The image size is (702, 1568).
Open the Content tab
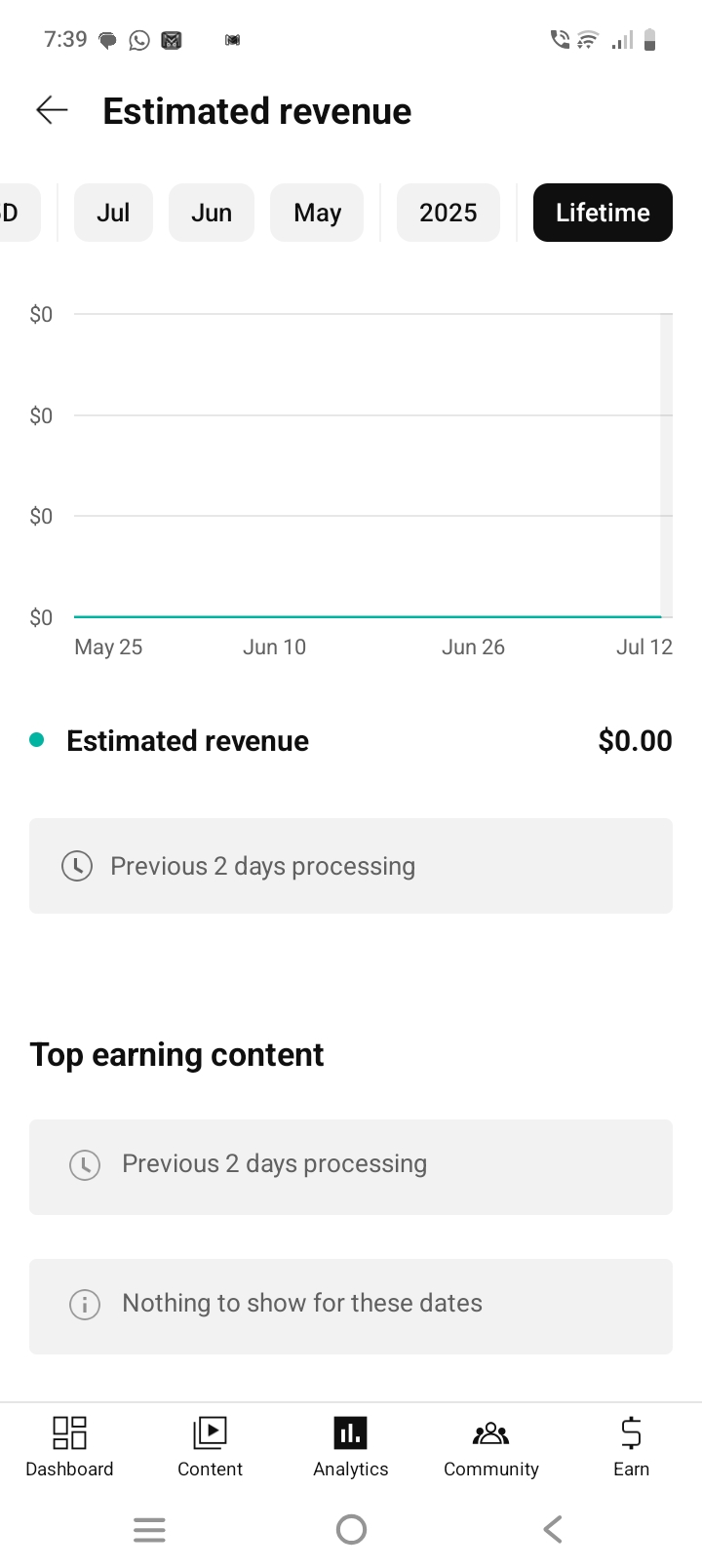pyautogui.click(x=210, y=1447)
